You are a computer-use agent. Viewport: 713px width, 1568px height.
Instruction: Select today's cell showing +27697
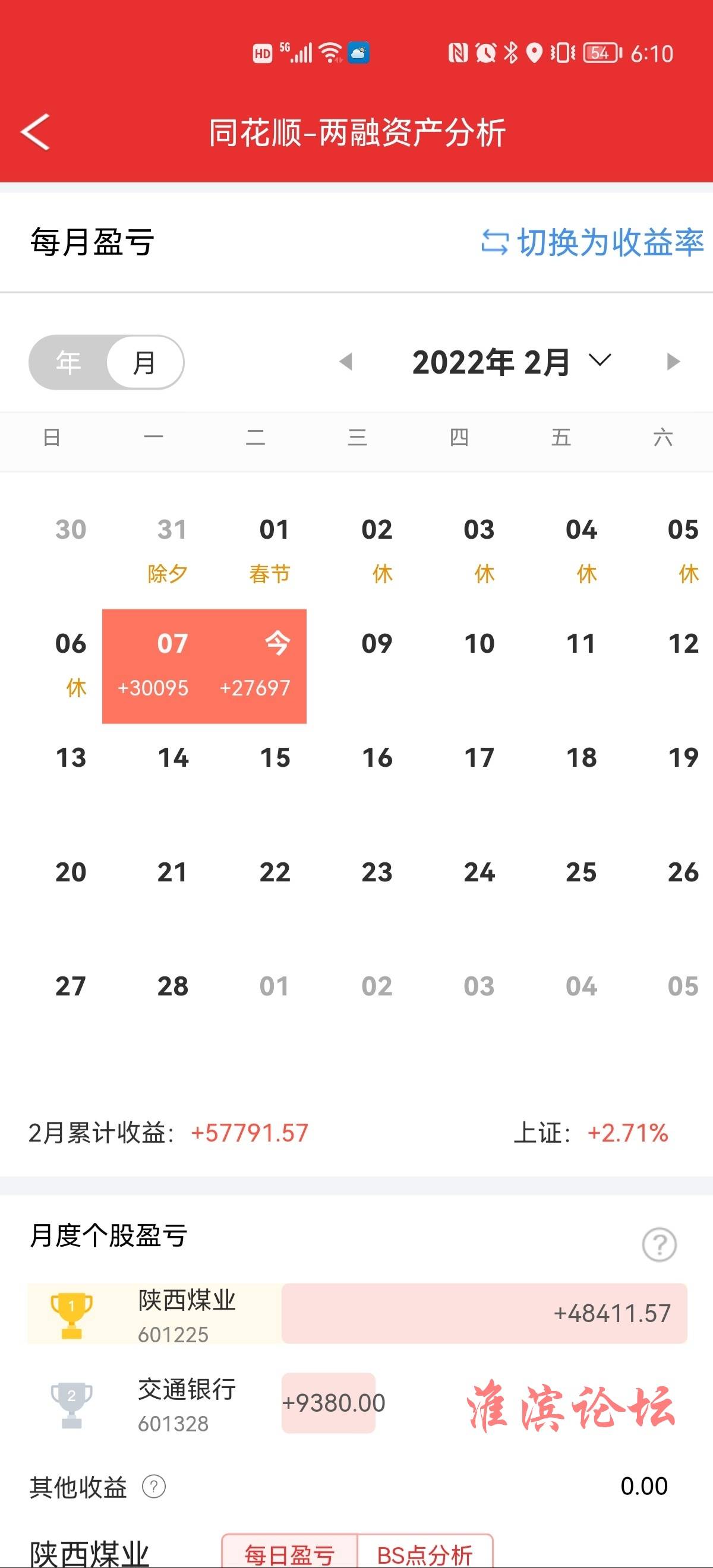[x=255, y=666]
